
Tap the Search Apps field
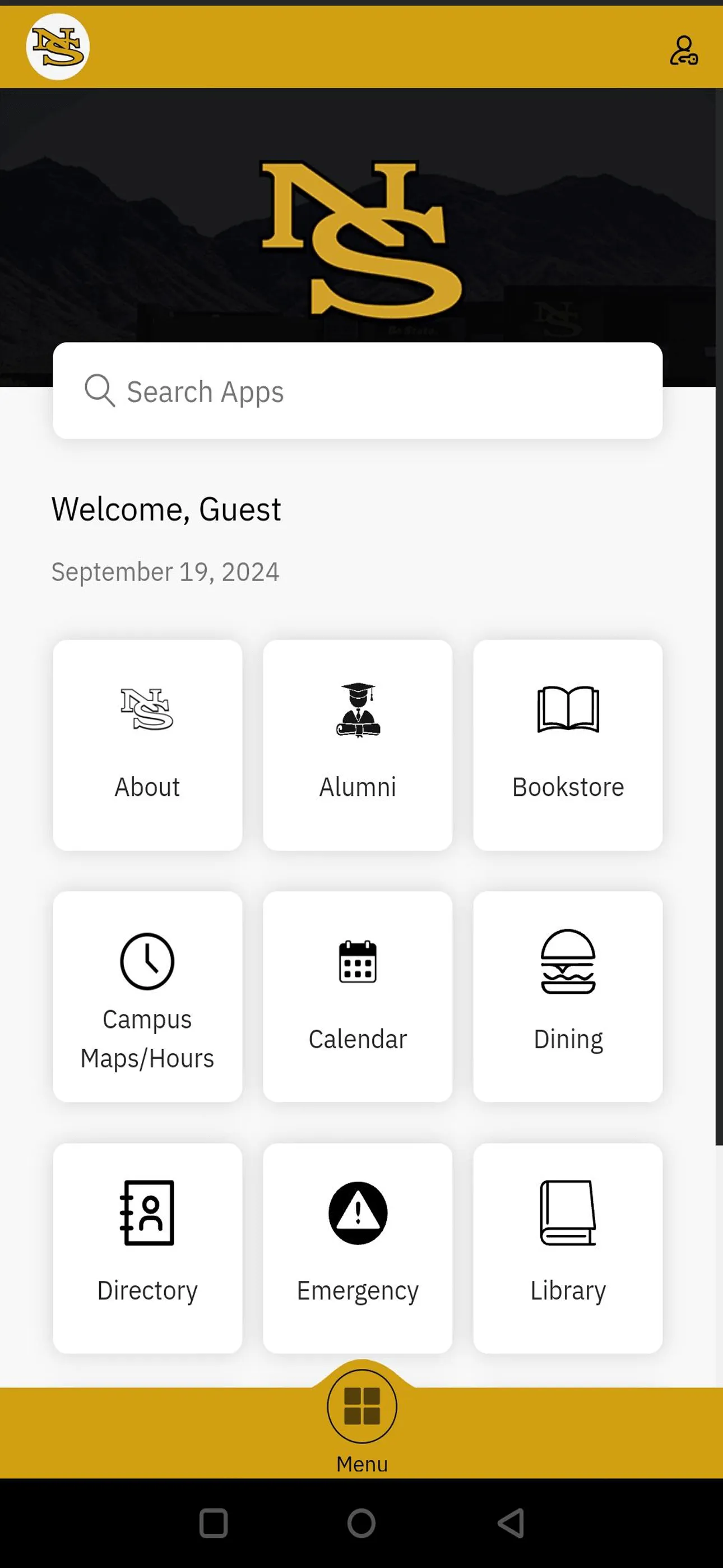tap(358, 391)
